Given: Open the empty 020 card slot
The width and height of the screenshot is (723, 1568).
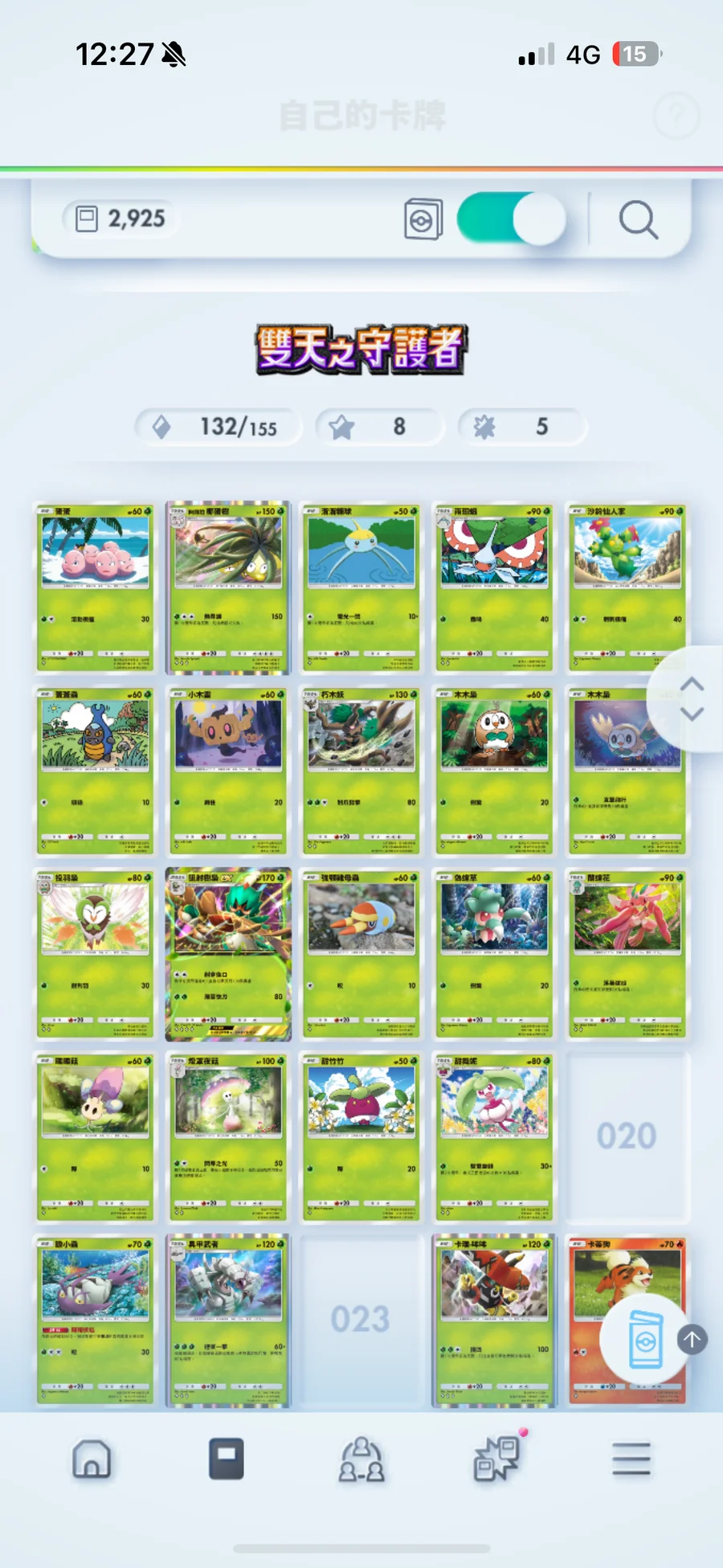Looking at the screenshot, I should [627, 1136].
